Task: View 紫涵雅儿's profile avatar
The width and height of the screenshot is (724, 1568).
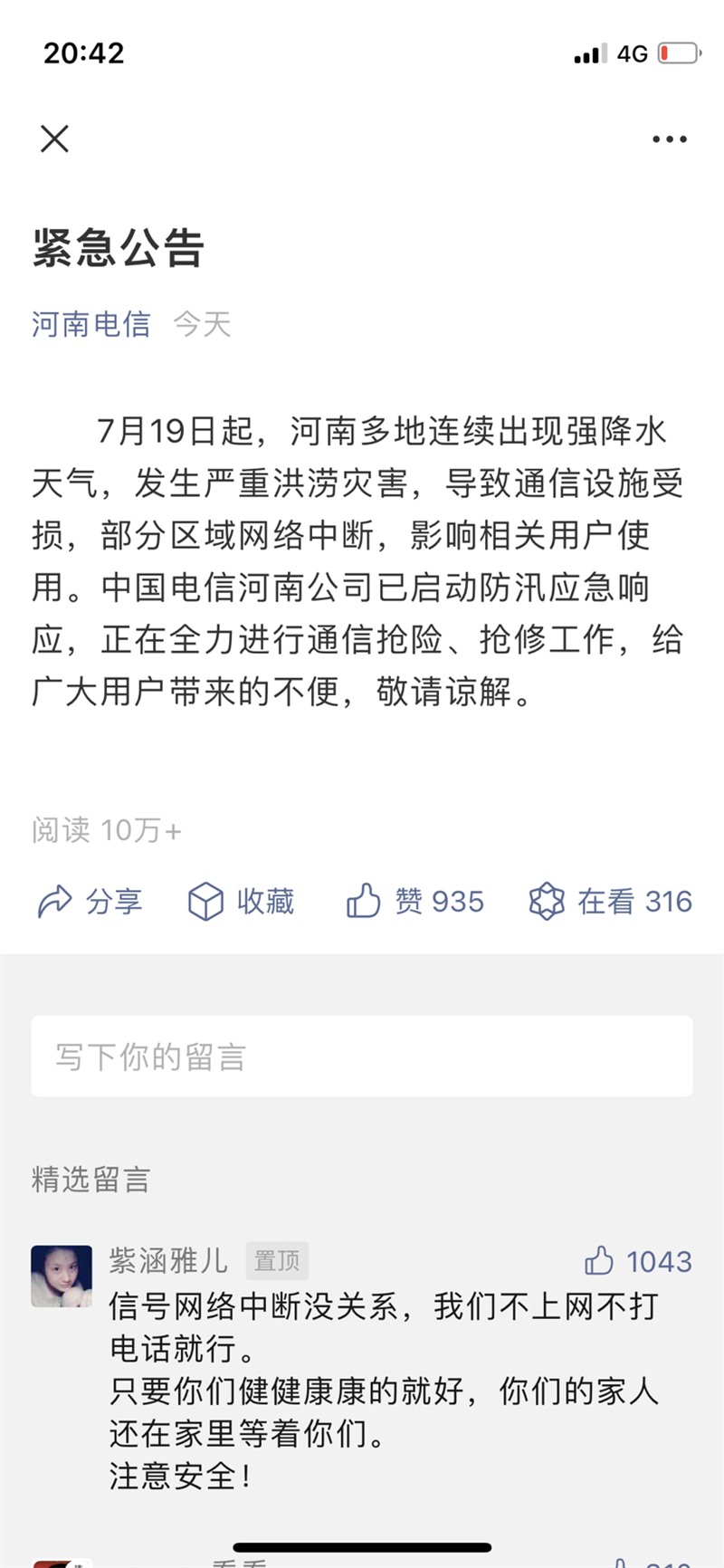Action: (62, 1276)
